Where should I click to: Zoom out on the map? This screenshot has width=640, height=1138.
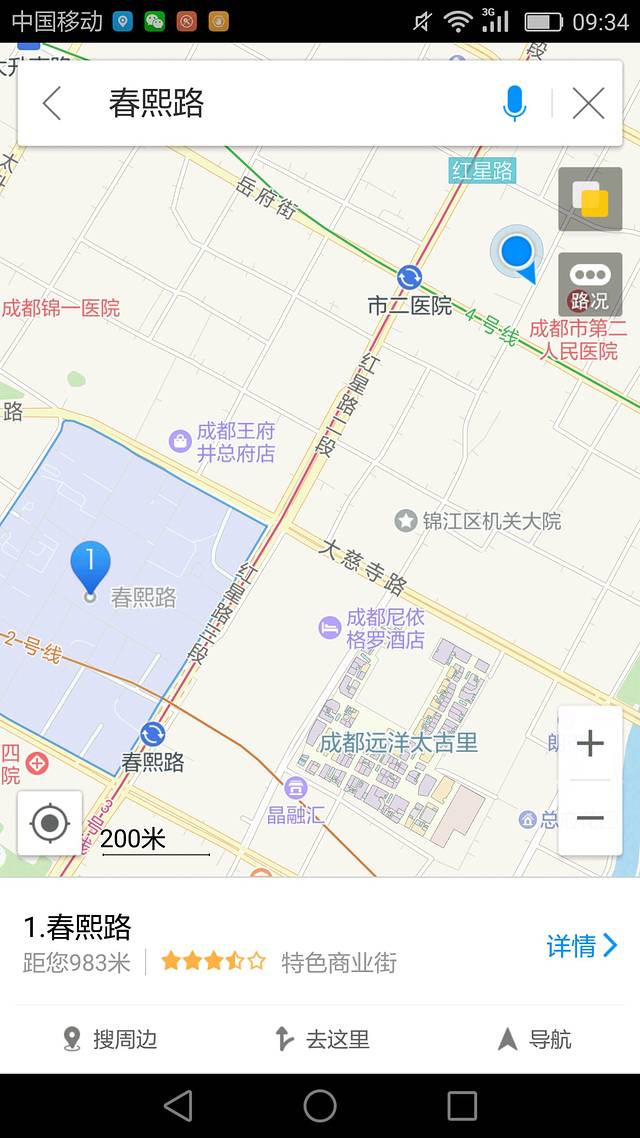click(x=590, y=819)
